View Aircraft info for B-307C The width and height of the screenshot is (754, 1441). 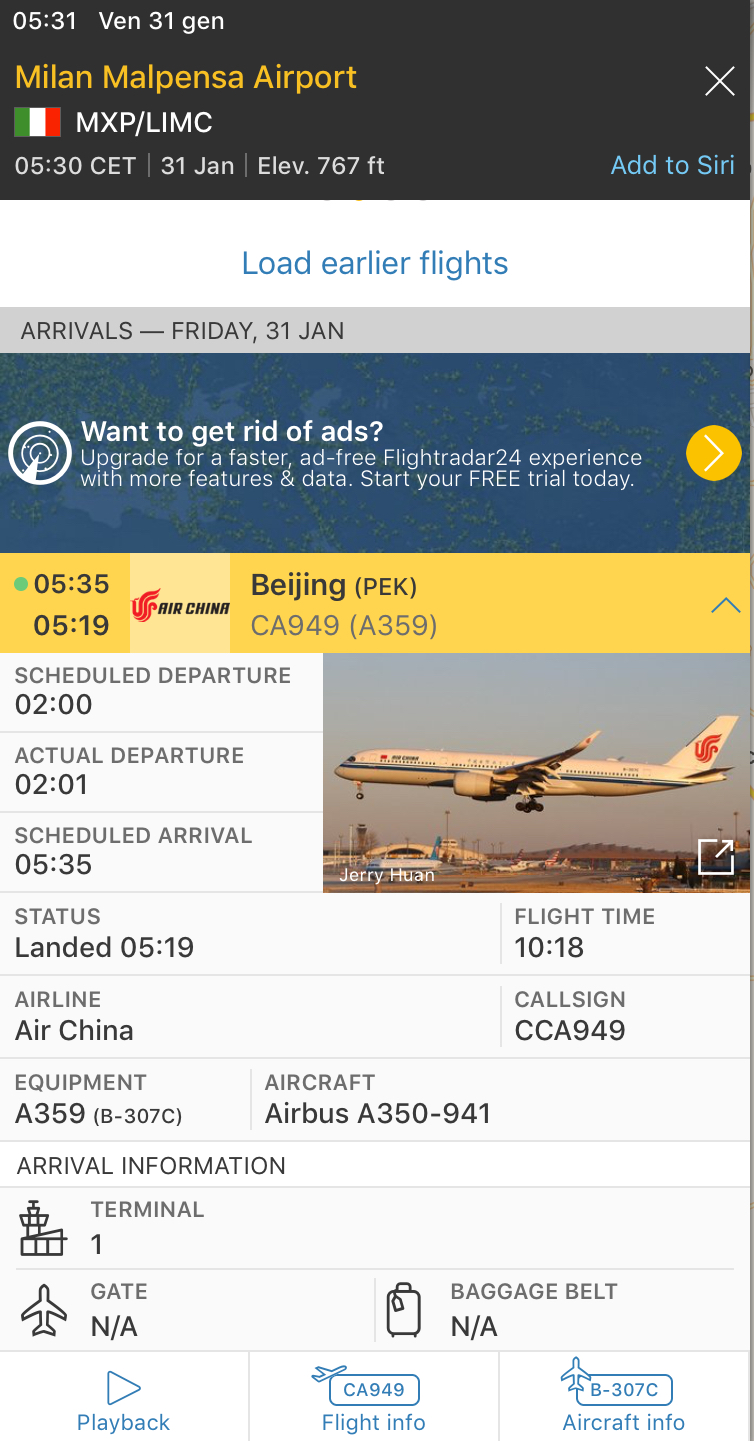(x=624, y=1401)
